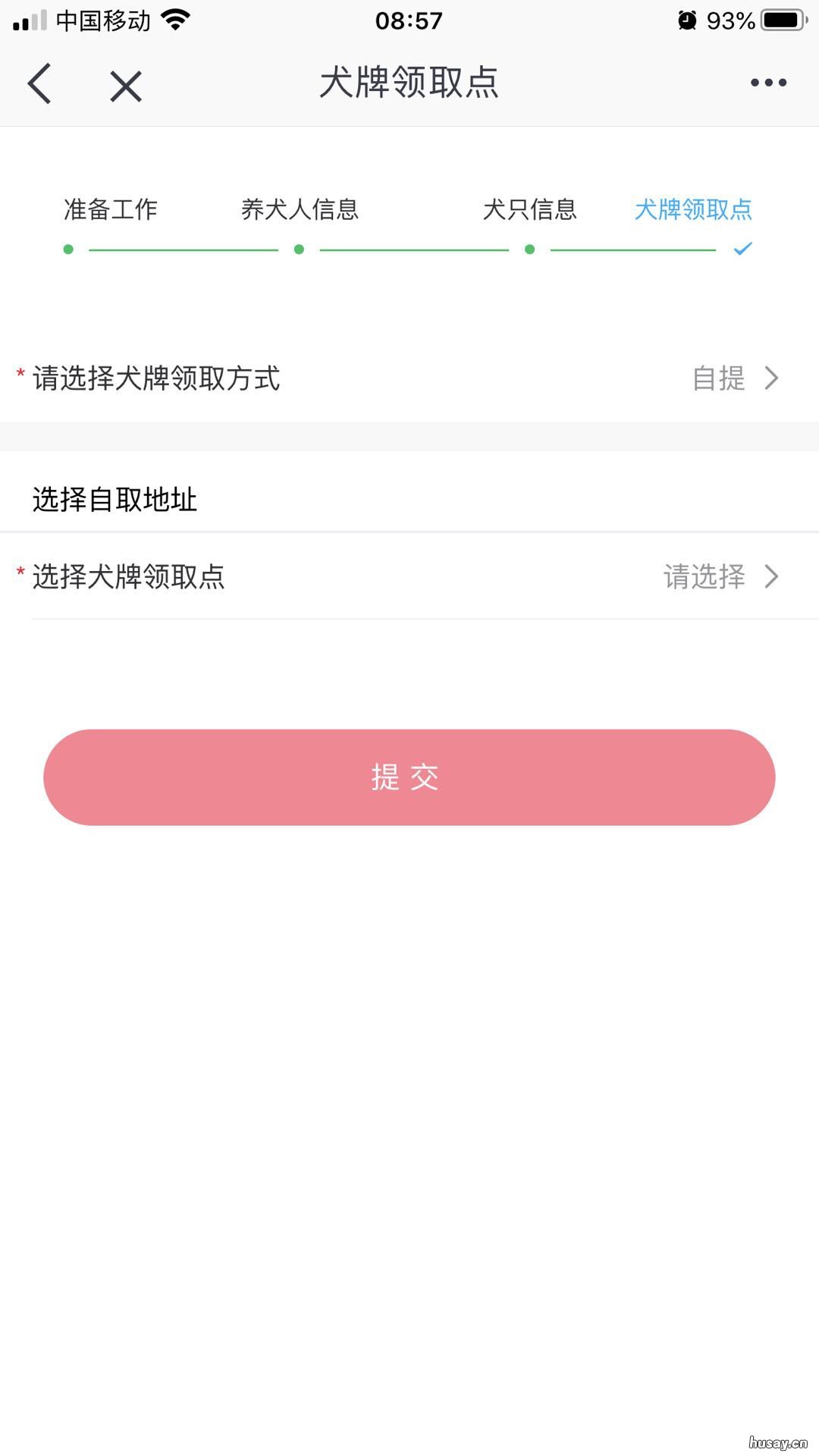
Task: Open the more options ellipsis menu
Action: [767, 83]
